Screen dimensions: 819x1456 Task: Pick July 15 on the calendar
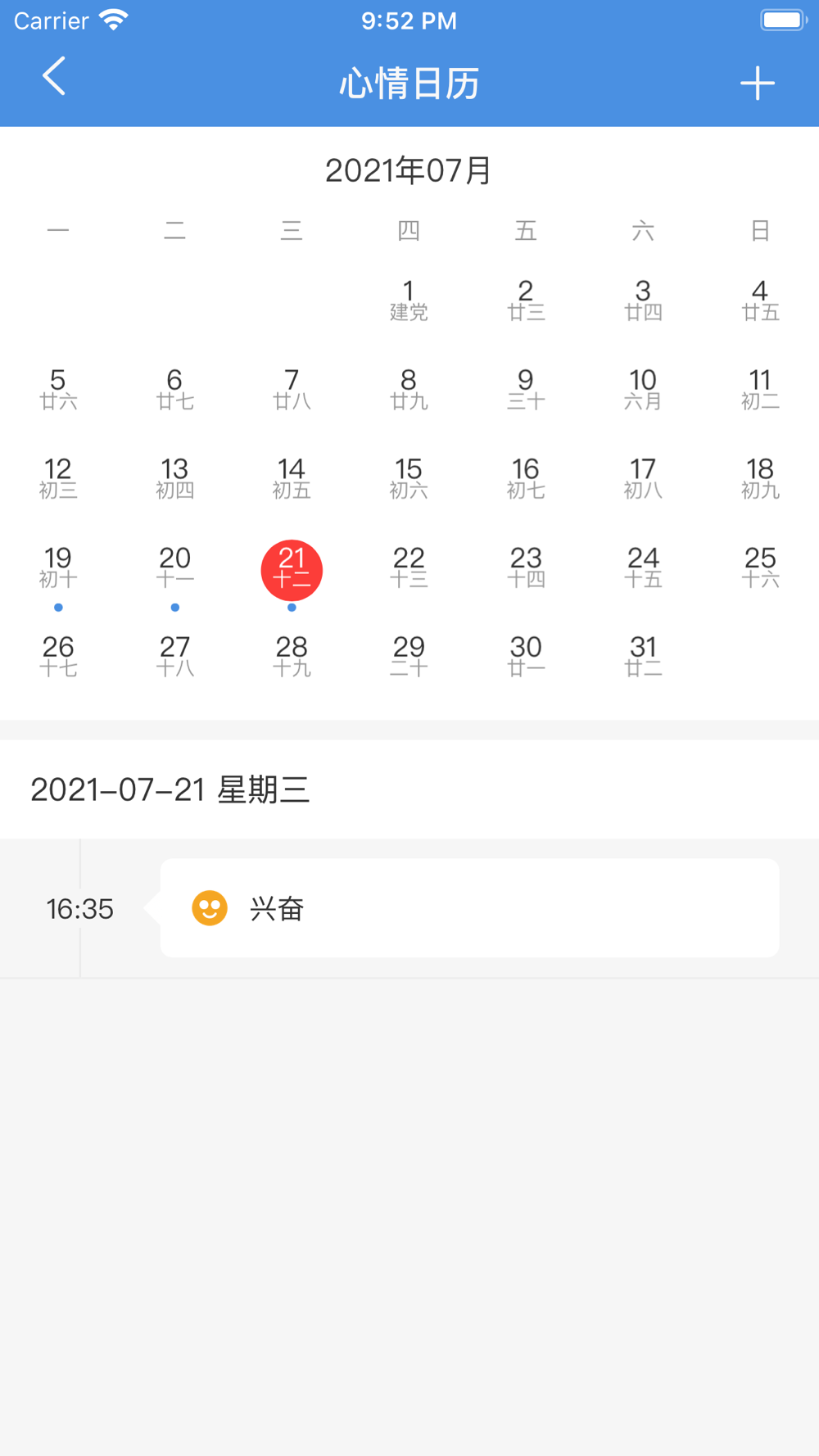[409, 479]
